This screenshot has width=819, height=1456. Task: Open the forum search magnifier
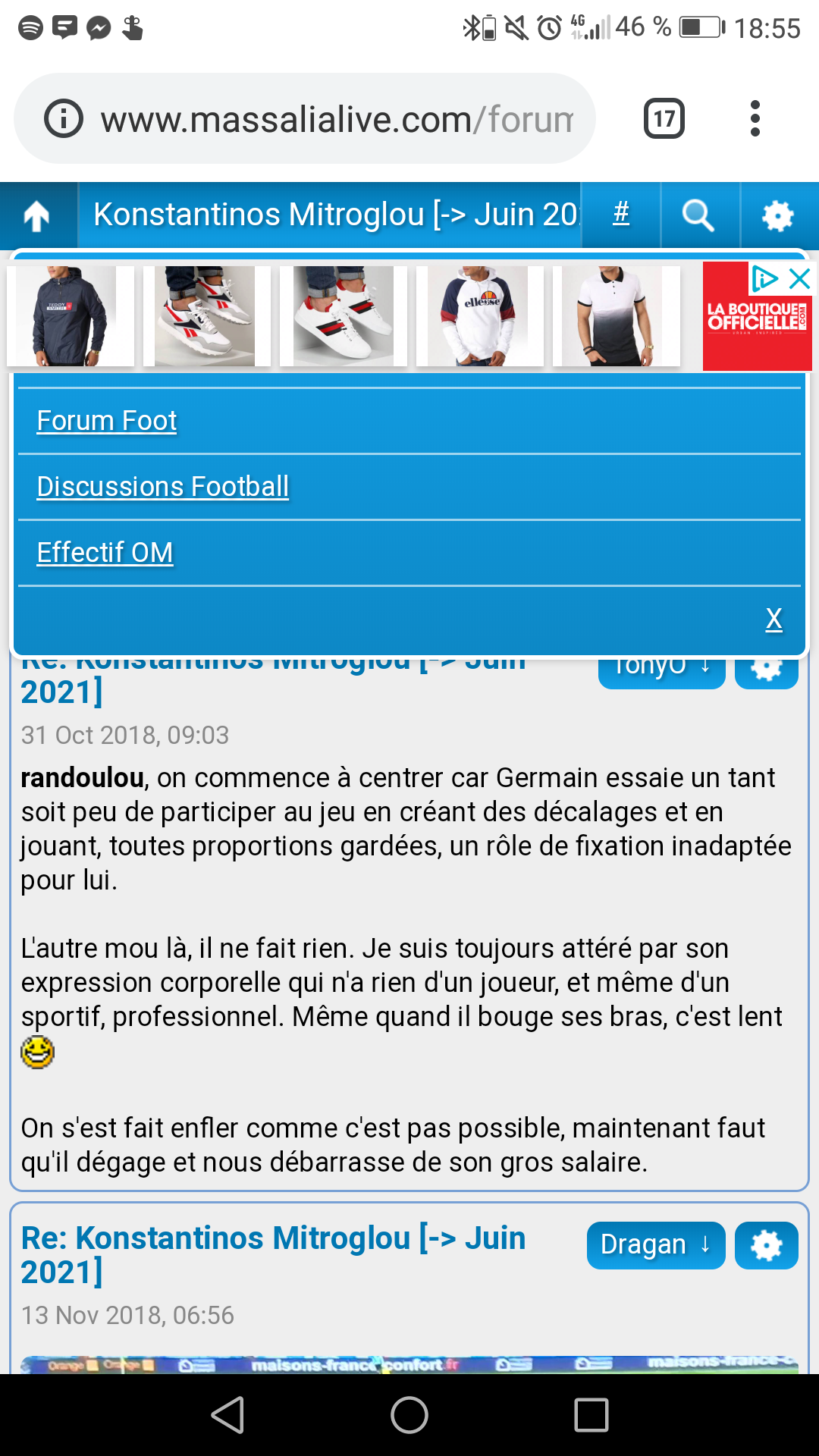tap(698, 216)
